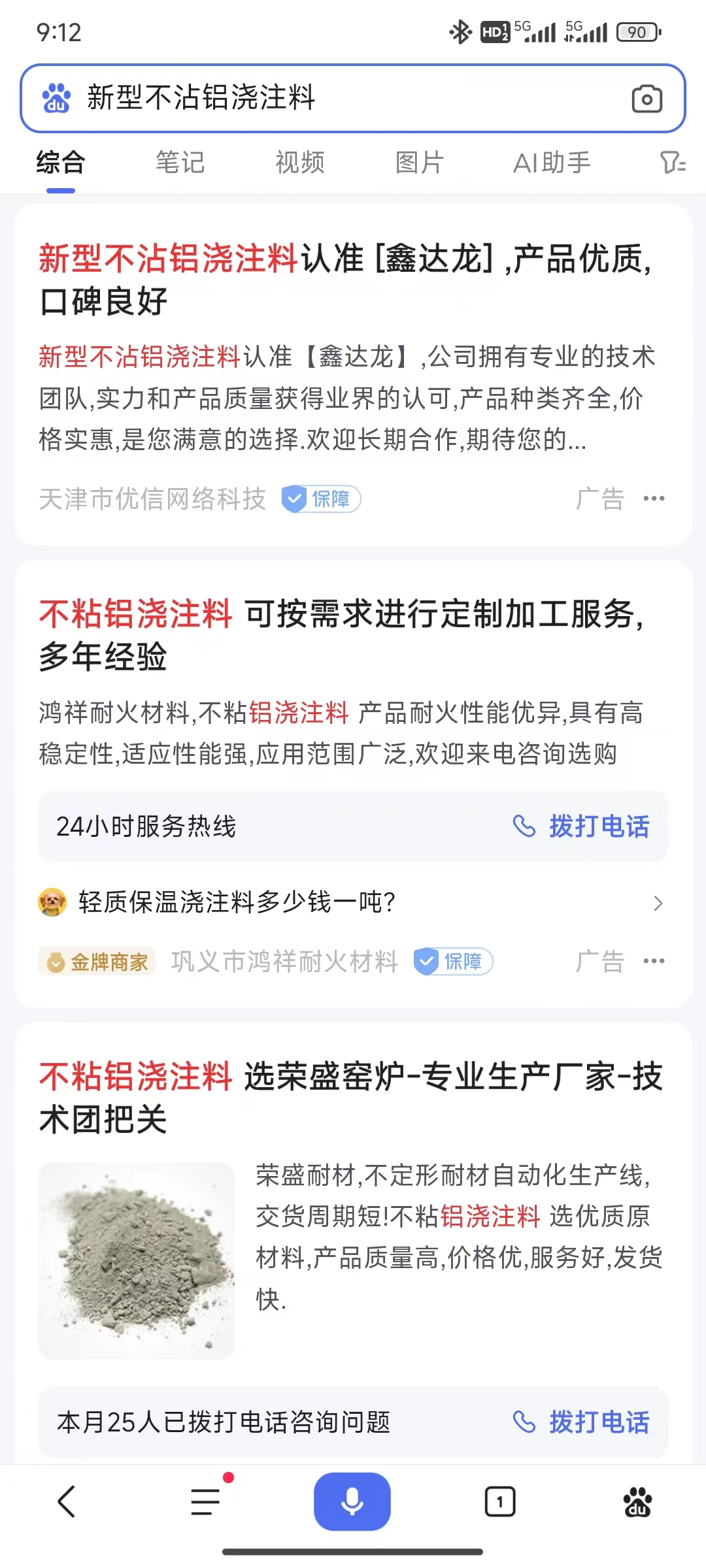The width and height of the screenshot is (706, 1568).
Task: Open the 可按需求进行定制加工服务 result
Action: pos(342,634)
